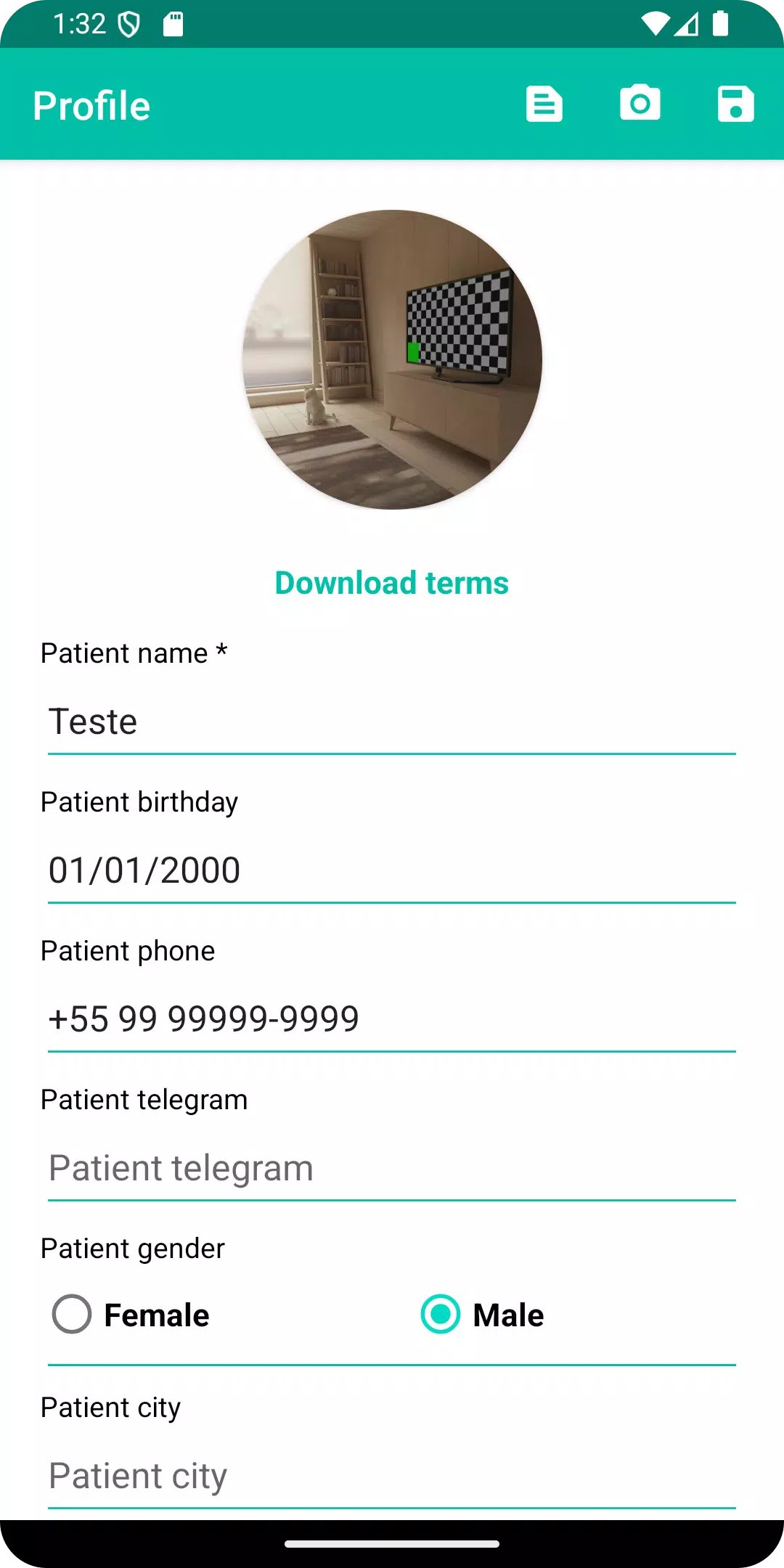Change the Patient birthday date
Screen dimensions: 784x1568
(x=392, y=870)
